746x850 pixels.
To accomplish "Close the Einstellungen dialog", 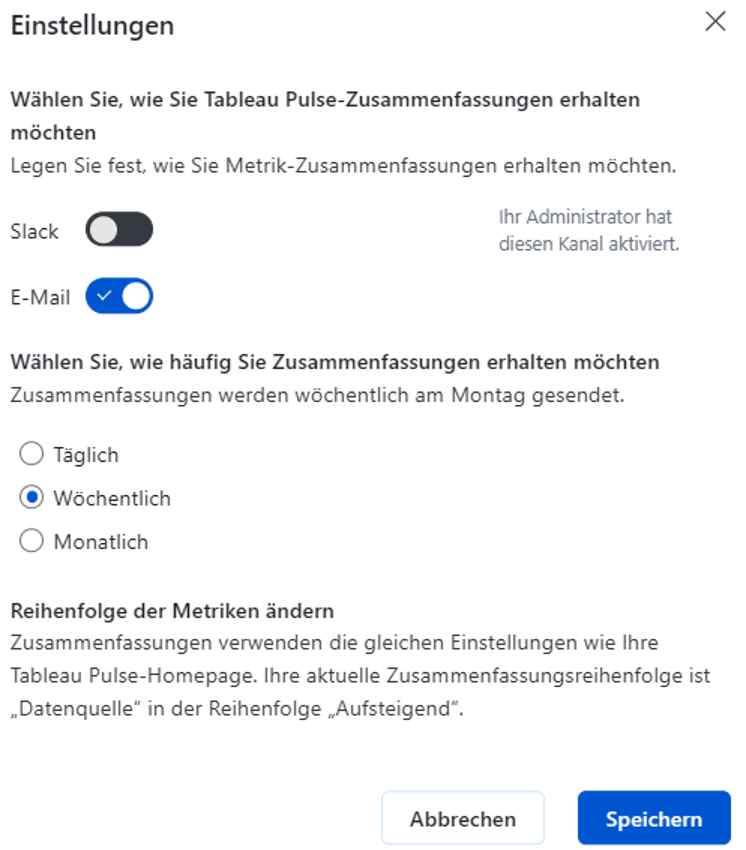I will (715, 23).
